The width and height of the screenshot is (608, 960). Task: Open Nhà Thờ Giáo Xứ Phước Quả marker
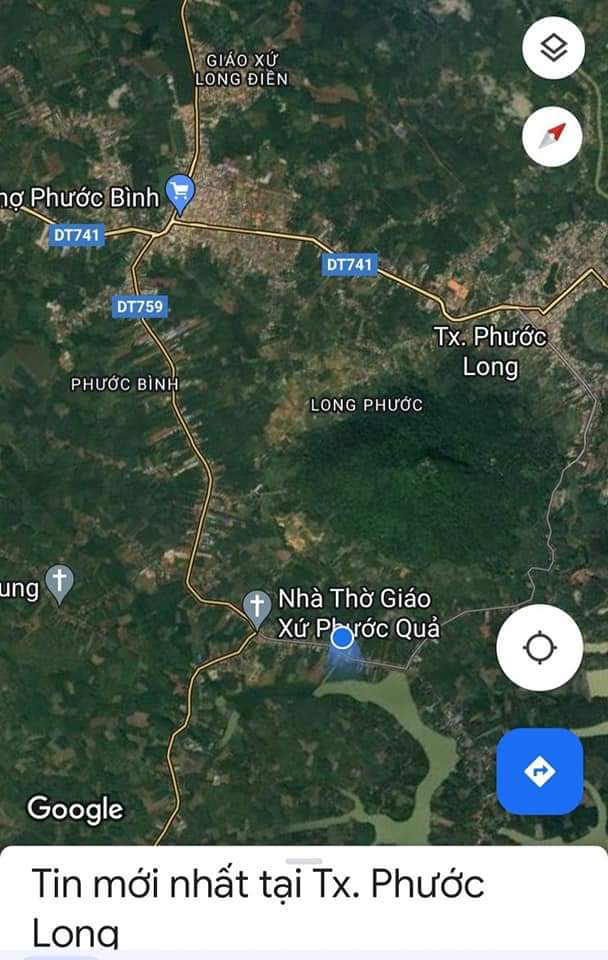point(257,607)
